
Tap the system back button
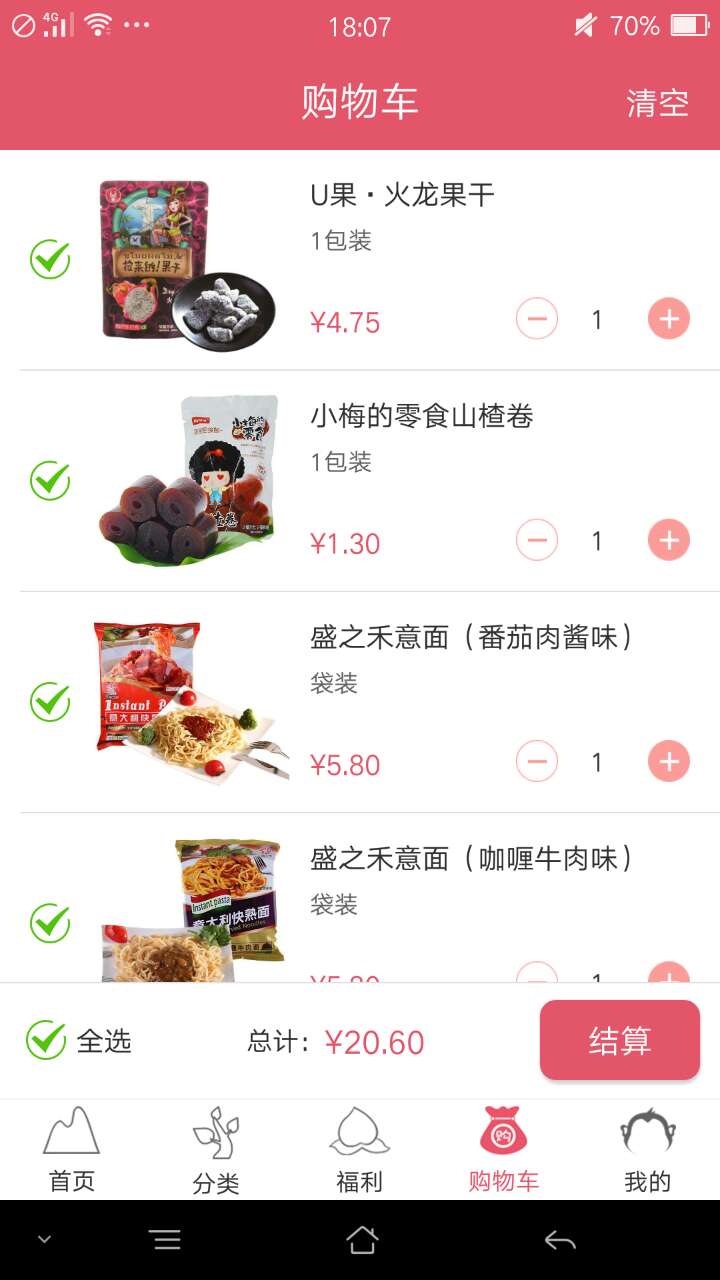[x=560, y=1241]
